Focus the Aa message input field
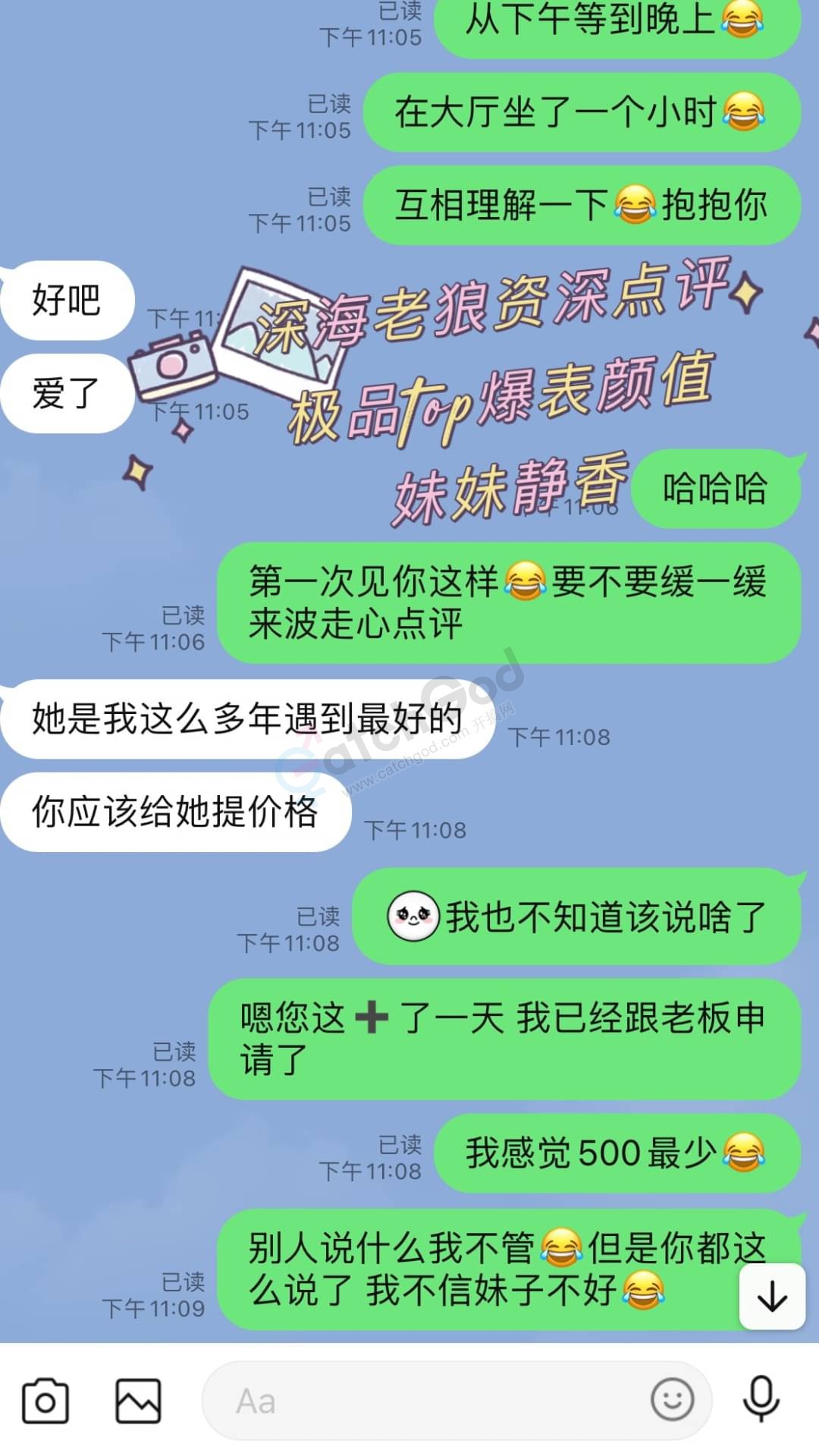The image size is (819, 1456). click(425, 1401)
